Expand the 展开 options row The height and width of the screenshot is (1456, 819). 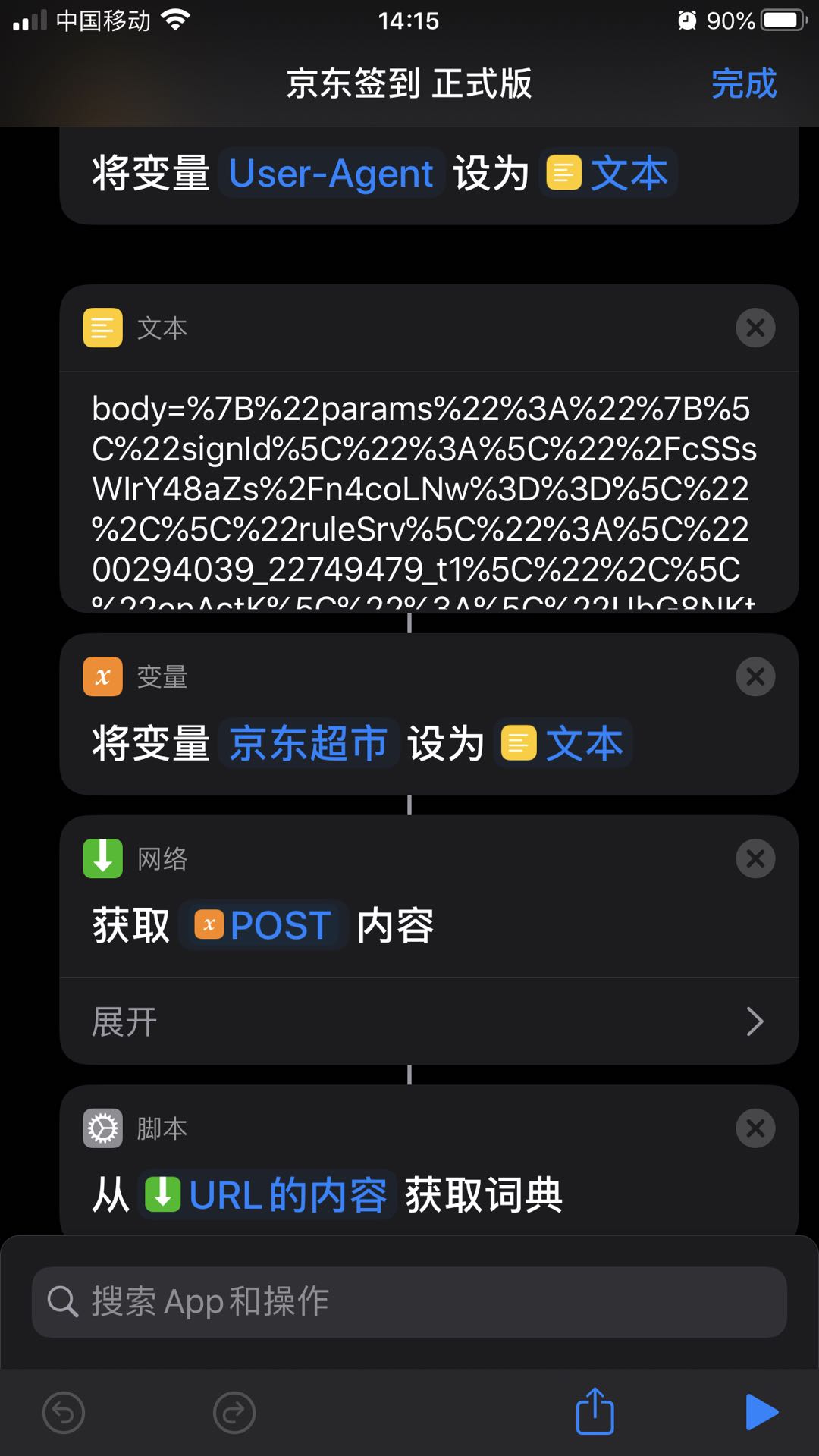428,1021
